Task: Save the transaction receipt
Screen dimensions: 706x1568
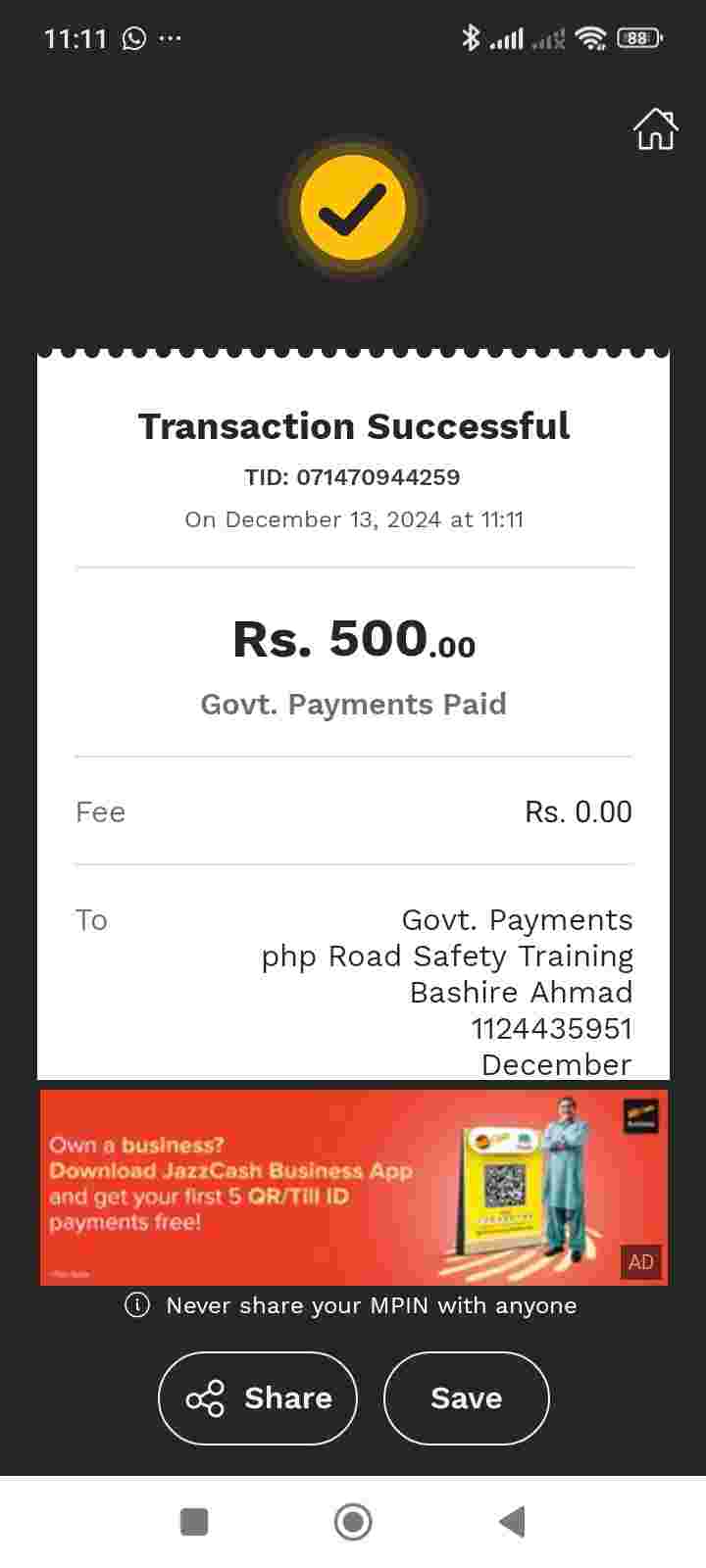Action: coord(466,1397)
